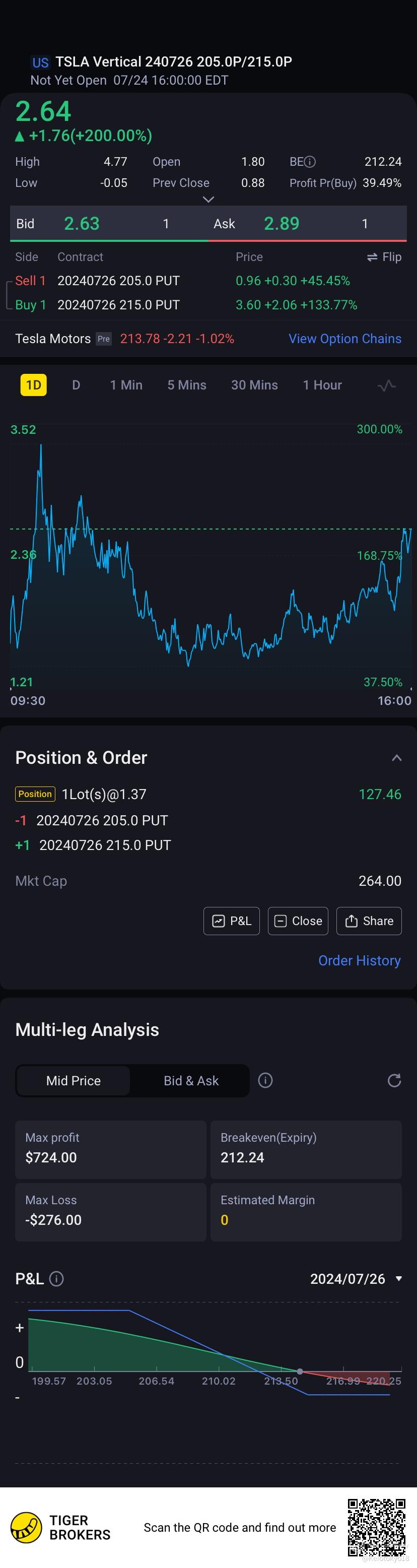Expand the quote details chevron

tap(208, 200)
